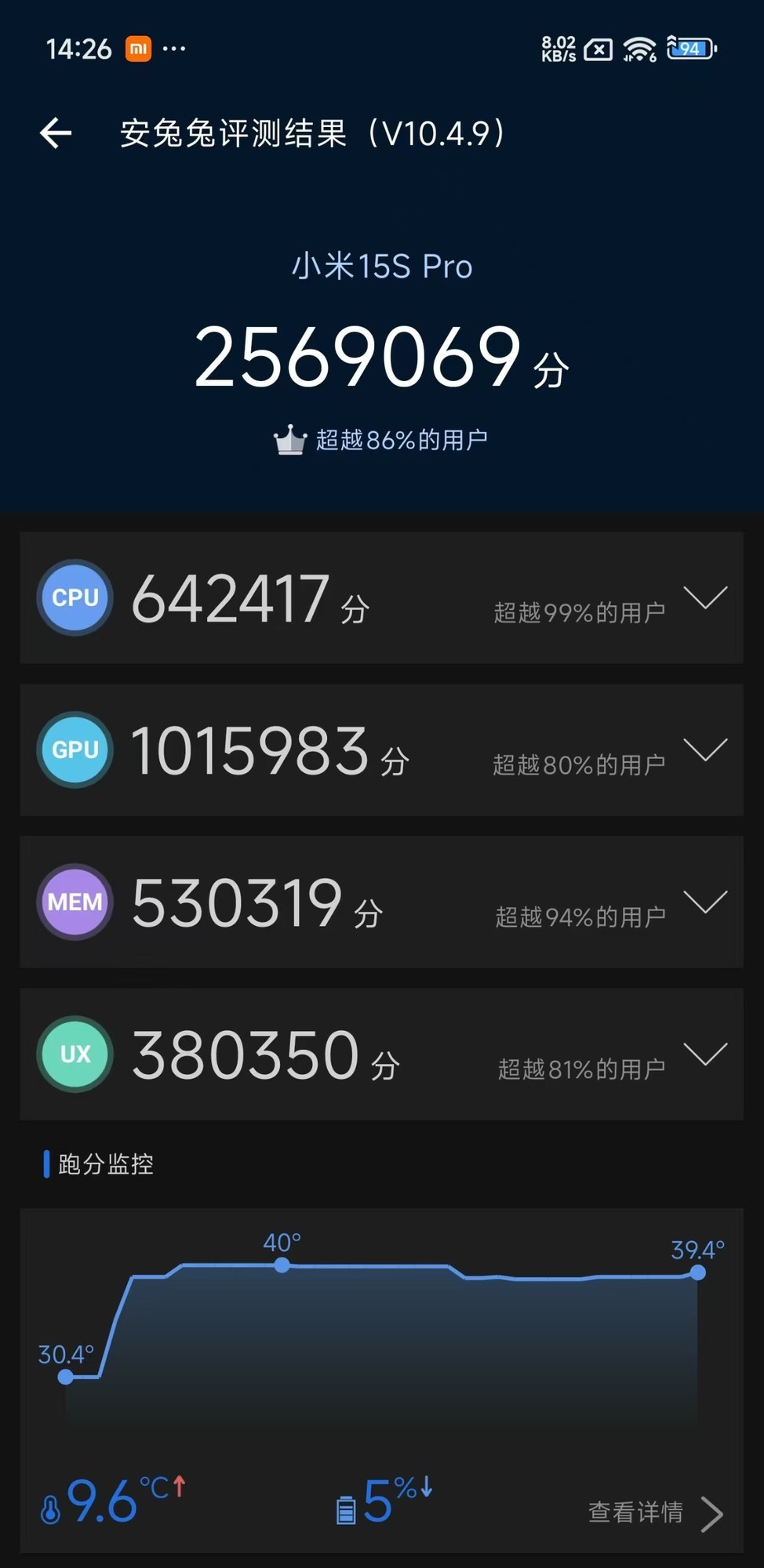Expand the UX score section
The height and width of the screenshot is (1568, 764).
point(705,1054)
